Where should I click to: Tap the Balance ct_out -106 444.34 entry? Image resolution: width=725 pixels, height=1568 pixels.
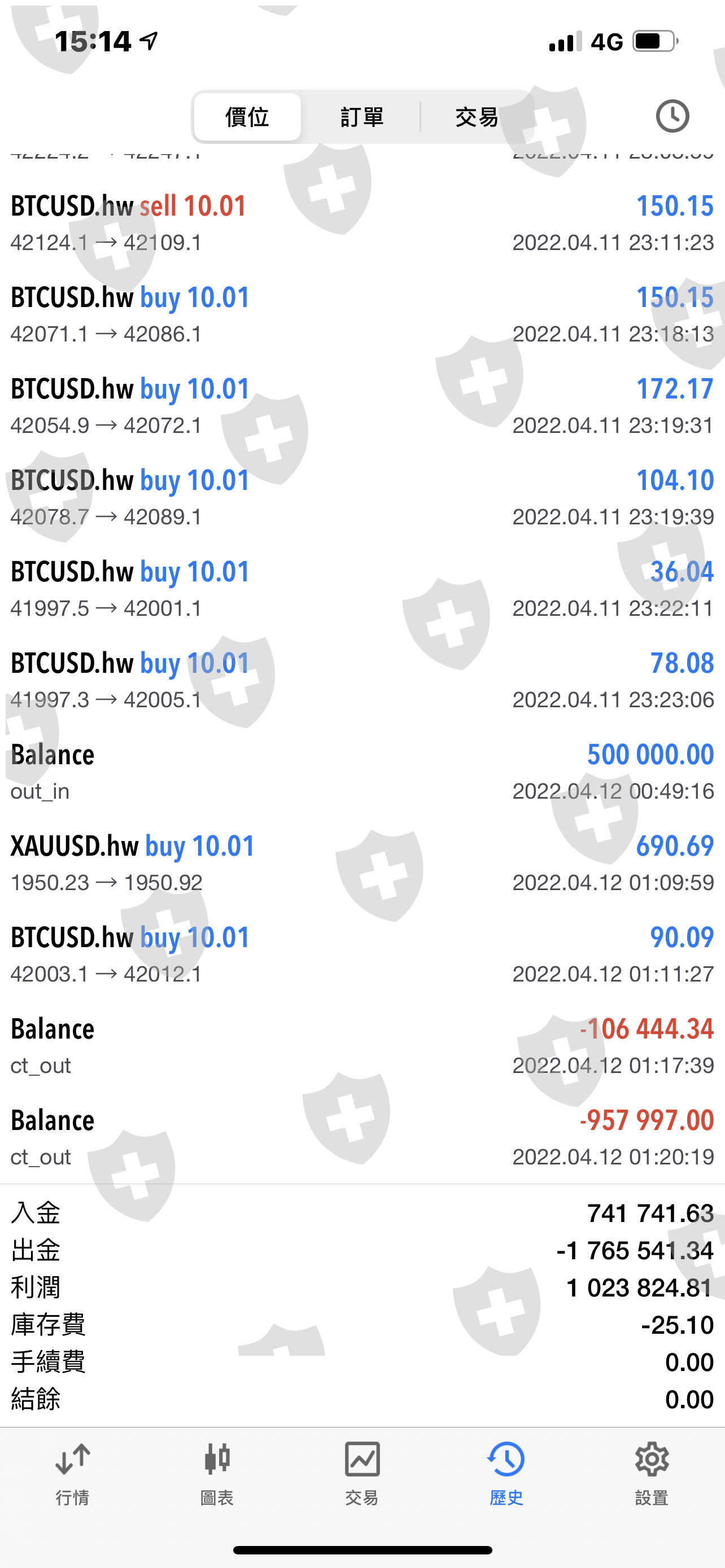tap(362, 1046)
